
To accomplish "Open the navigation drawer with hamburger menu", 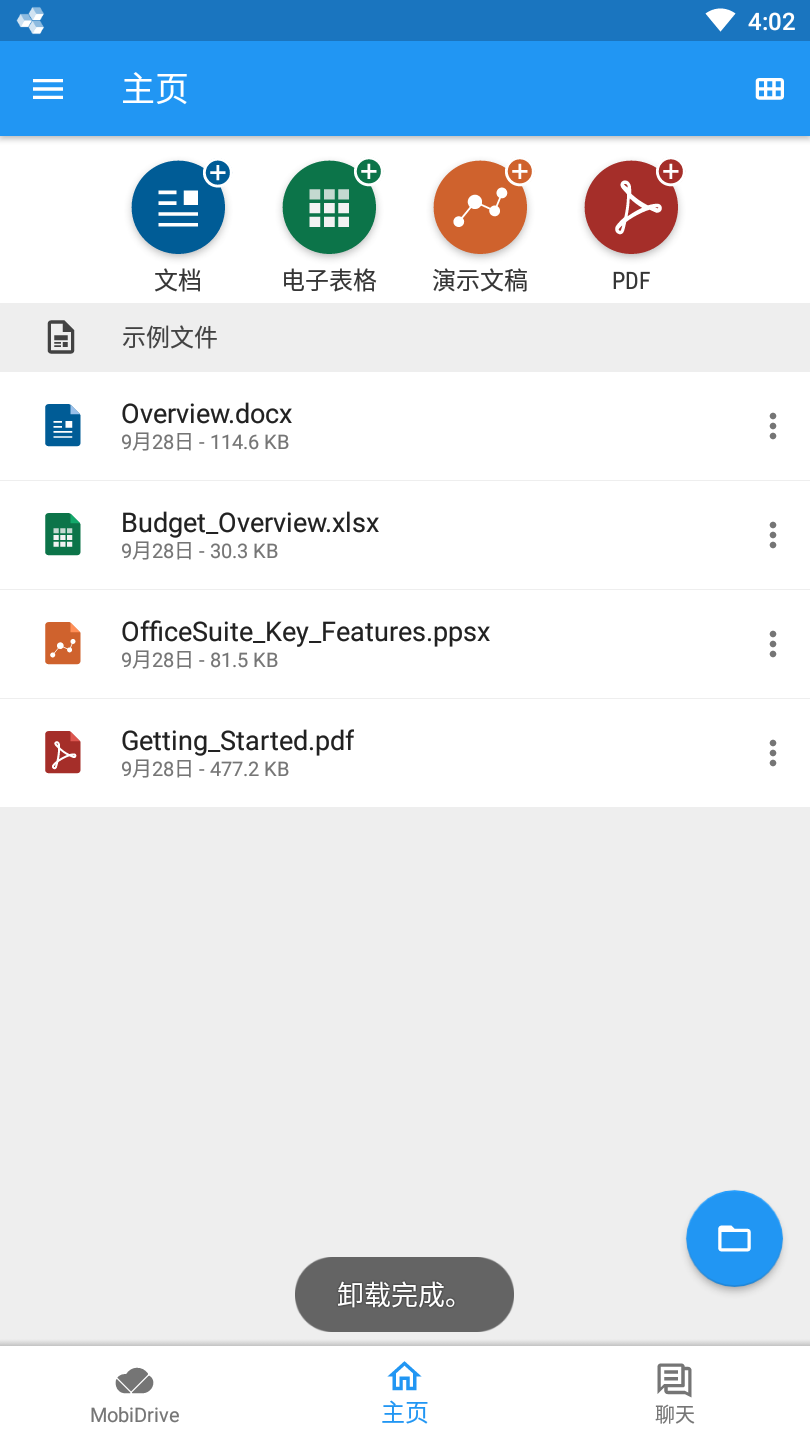I will (47, 88).
